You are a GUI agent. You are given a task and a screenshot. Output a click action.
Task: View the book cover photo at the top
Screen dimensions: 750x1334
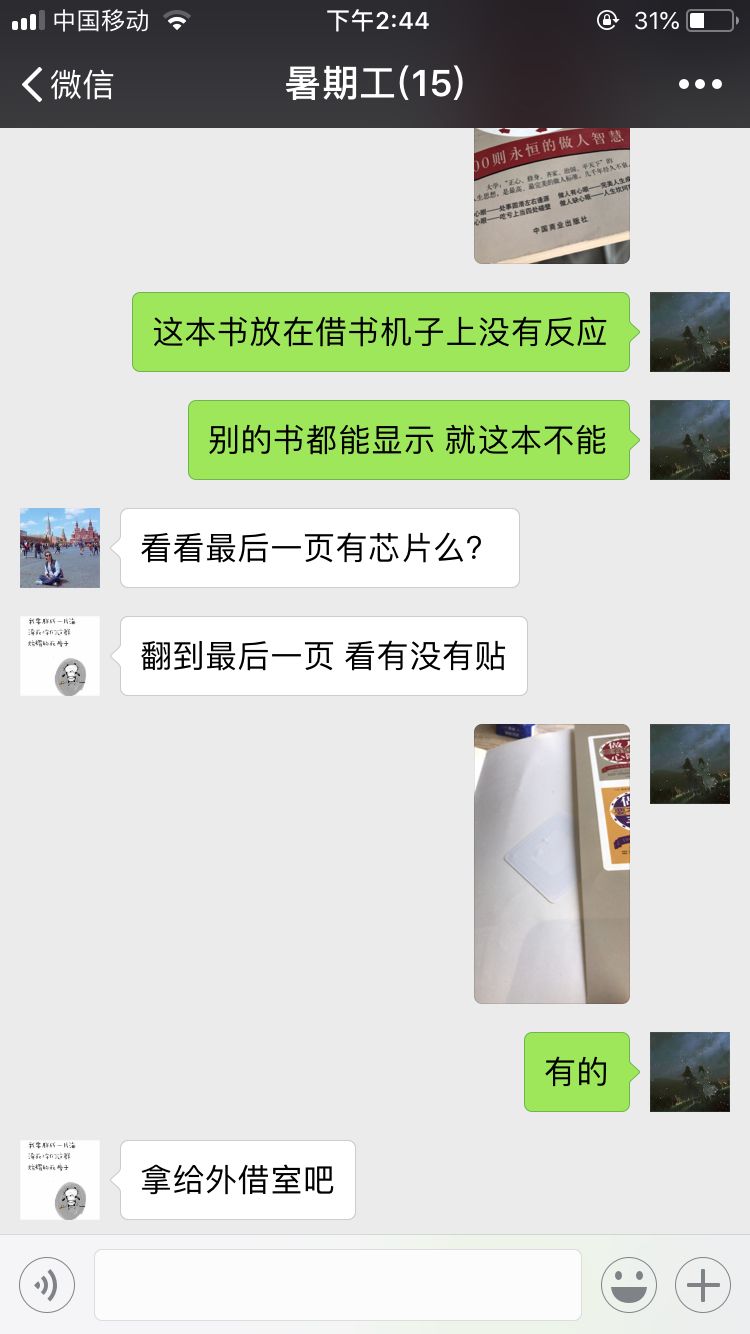pos(552,196)
